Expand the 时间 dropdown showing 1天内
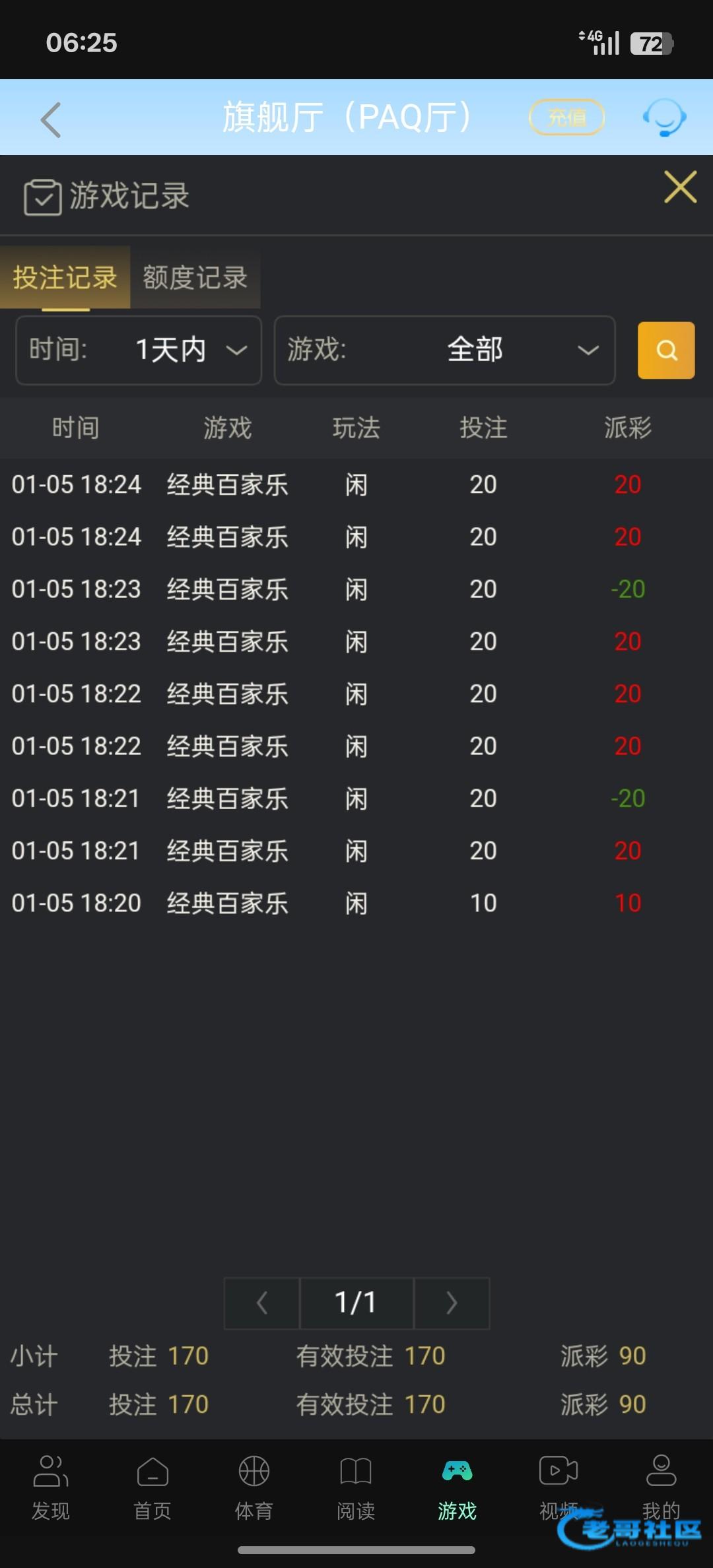The image size is (713, 1568). pyautogui.click(x=139, y=350)
